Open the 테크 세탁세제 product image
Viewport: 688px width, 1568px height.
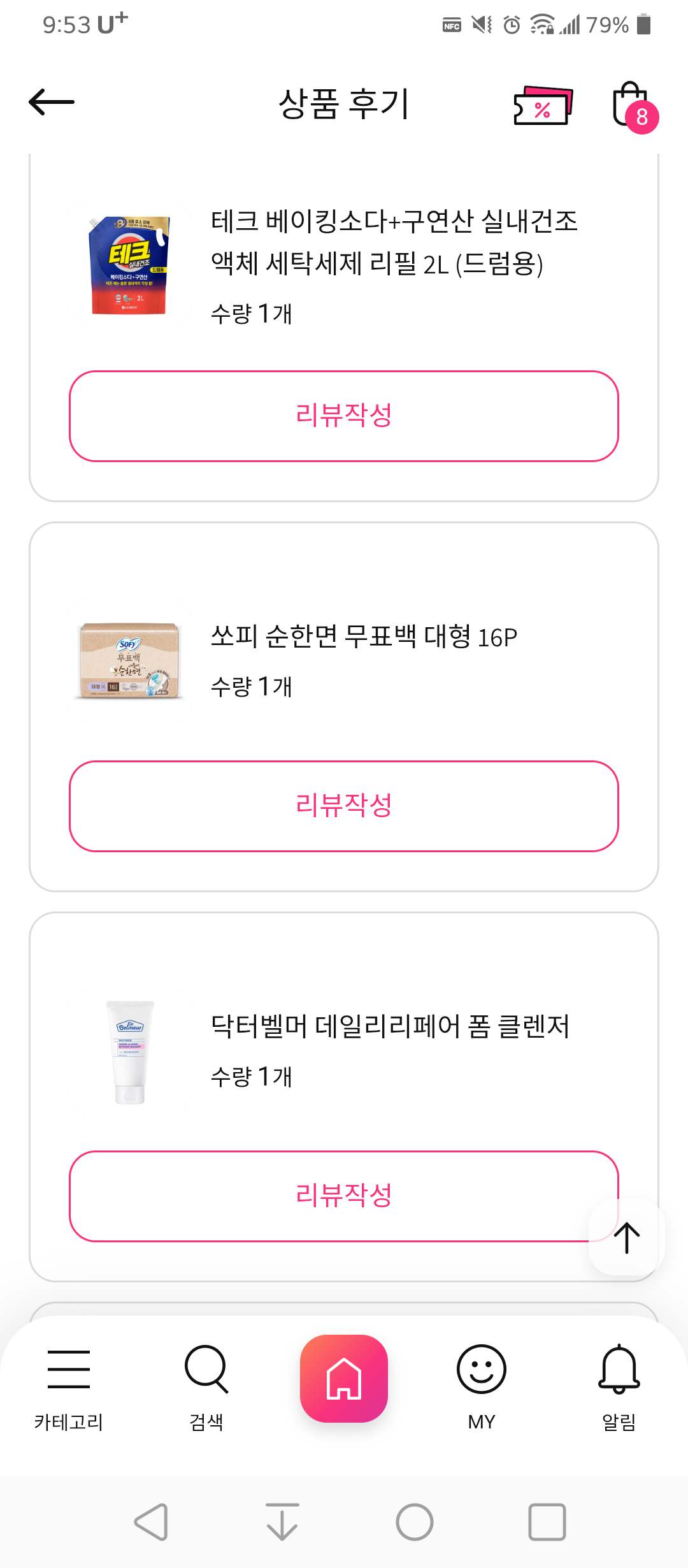point(129,265)
